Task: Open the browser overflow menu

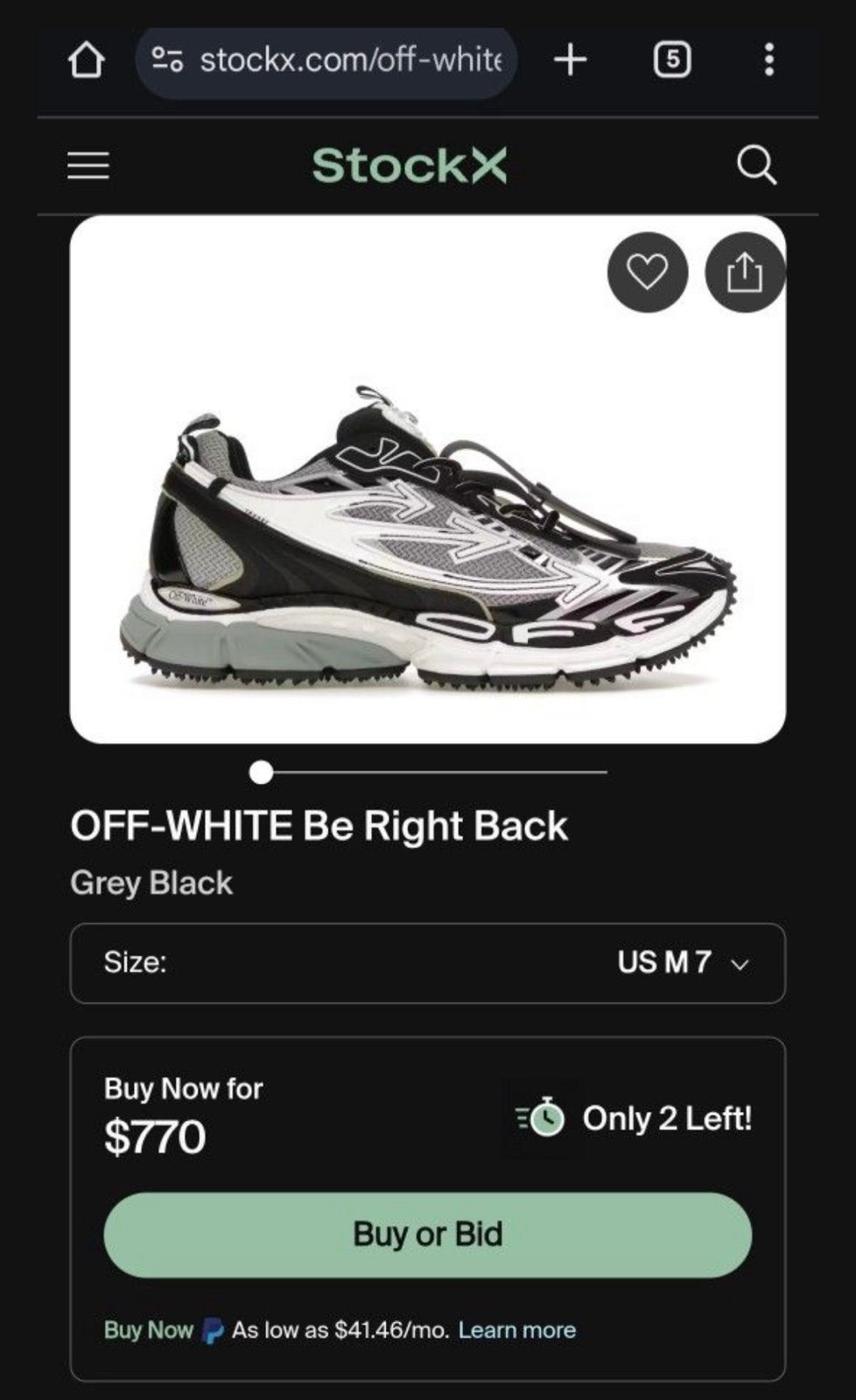Action: tap(768, 60)
